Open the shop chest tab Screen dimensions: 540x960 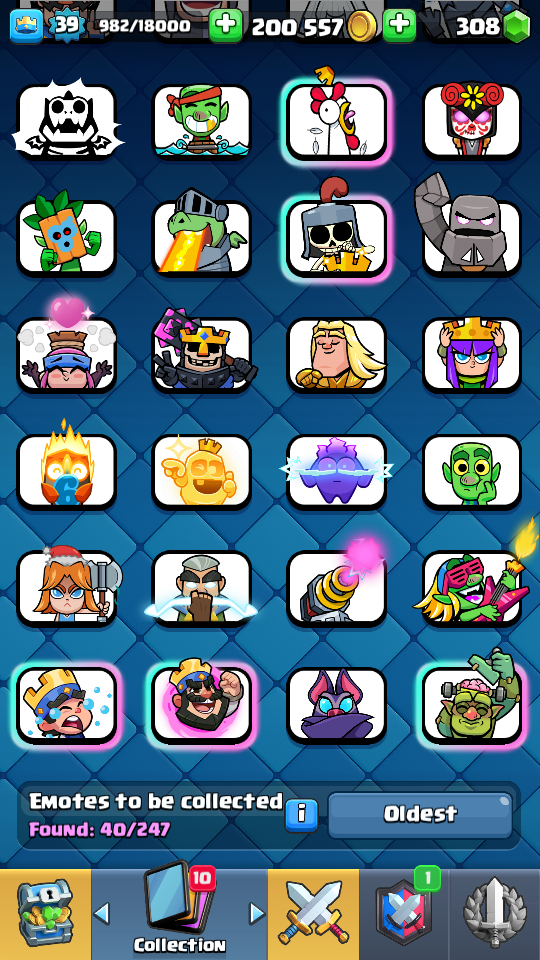pyautogui.click(x=45, y=912)
